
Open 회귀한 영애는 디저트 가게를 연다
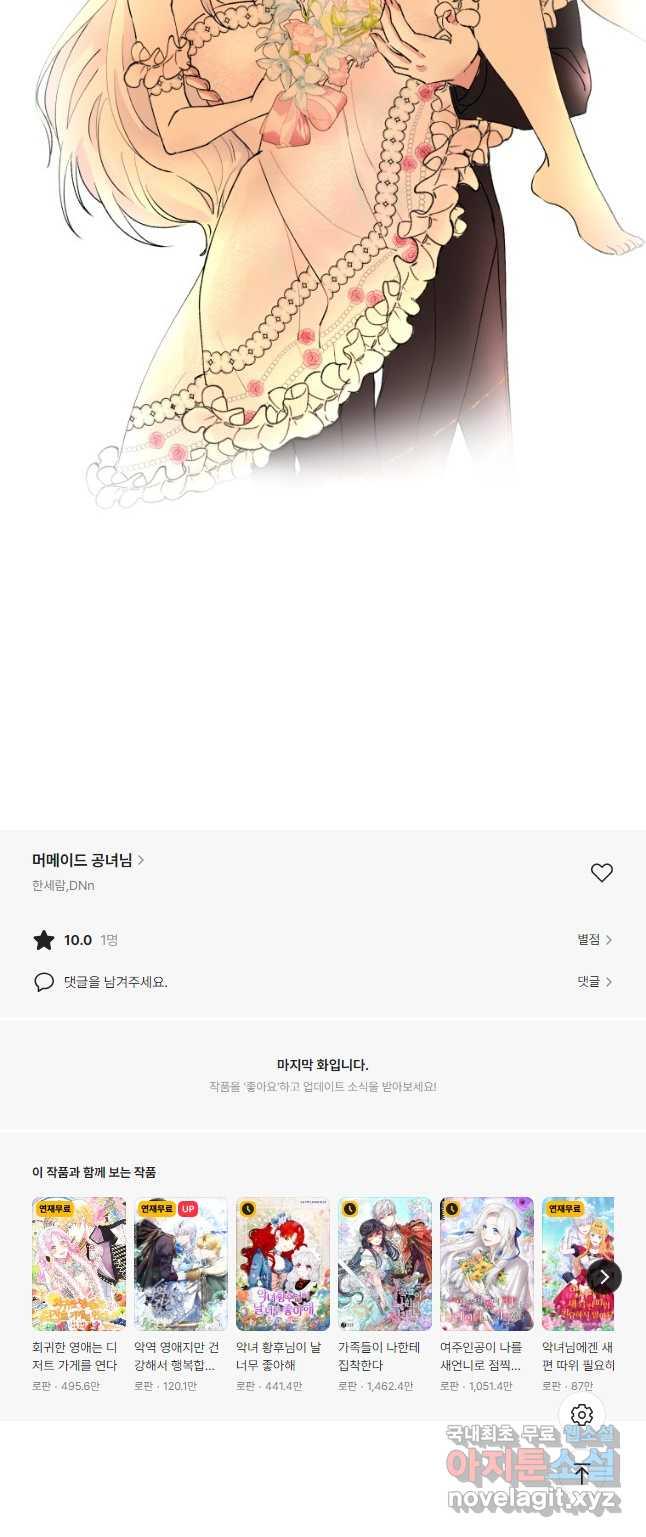pos(79,1264)
